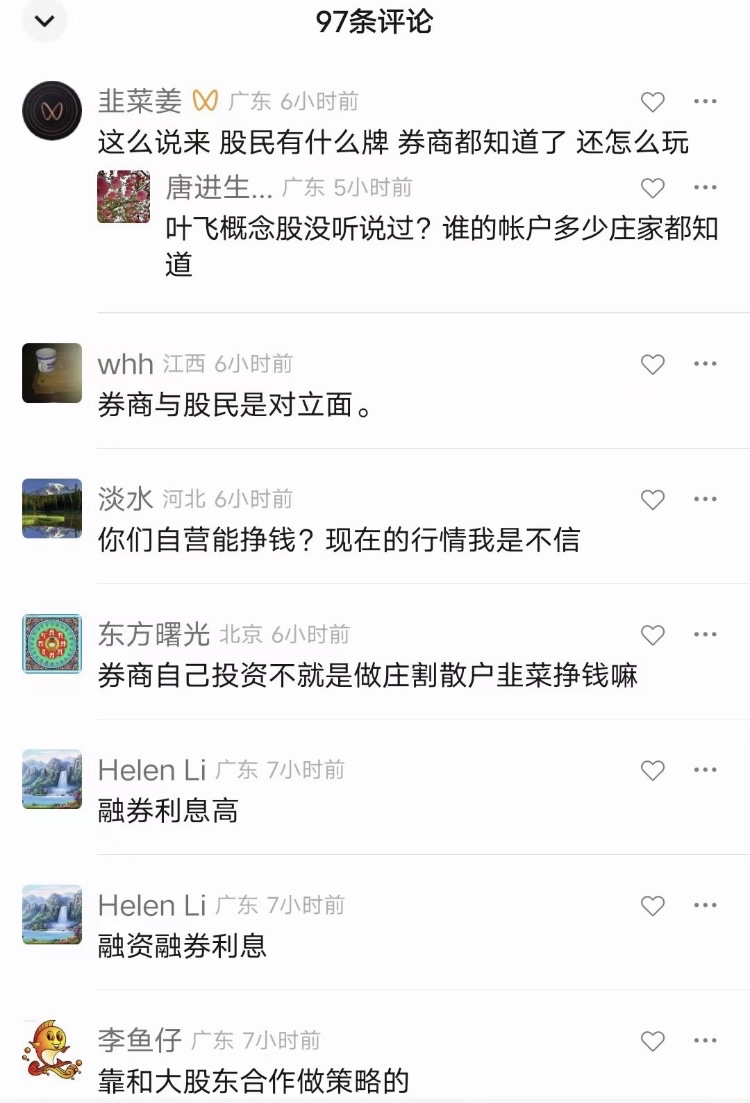Open more options for 东方曙光's comment

click(x=706, y=634)
